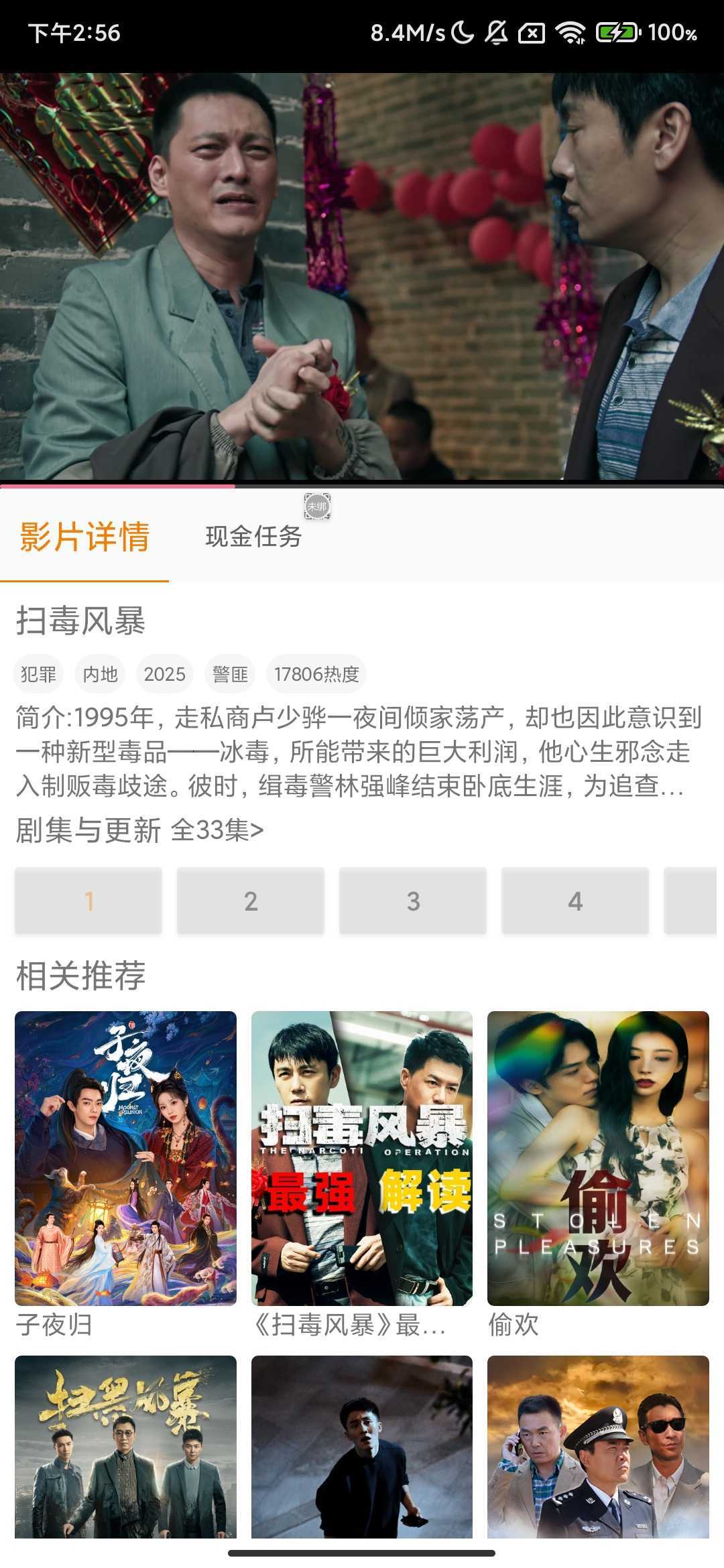Play episode 2
This screenshot has width=724, height=1568.
point(251,901)
